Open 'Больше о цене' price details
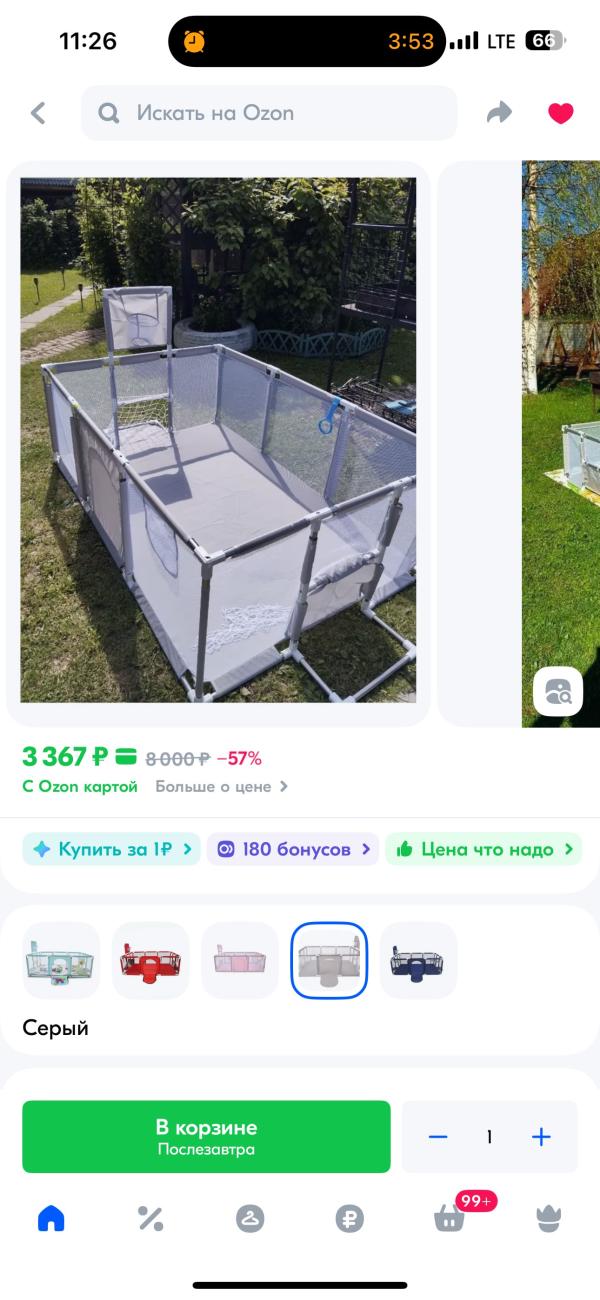 coord(221,786)
